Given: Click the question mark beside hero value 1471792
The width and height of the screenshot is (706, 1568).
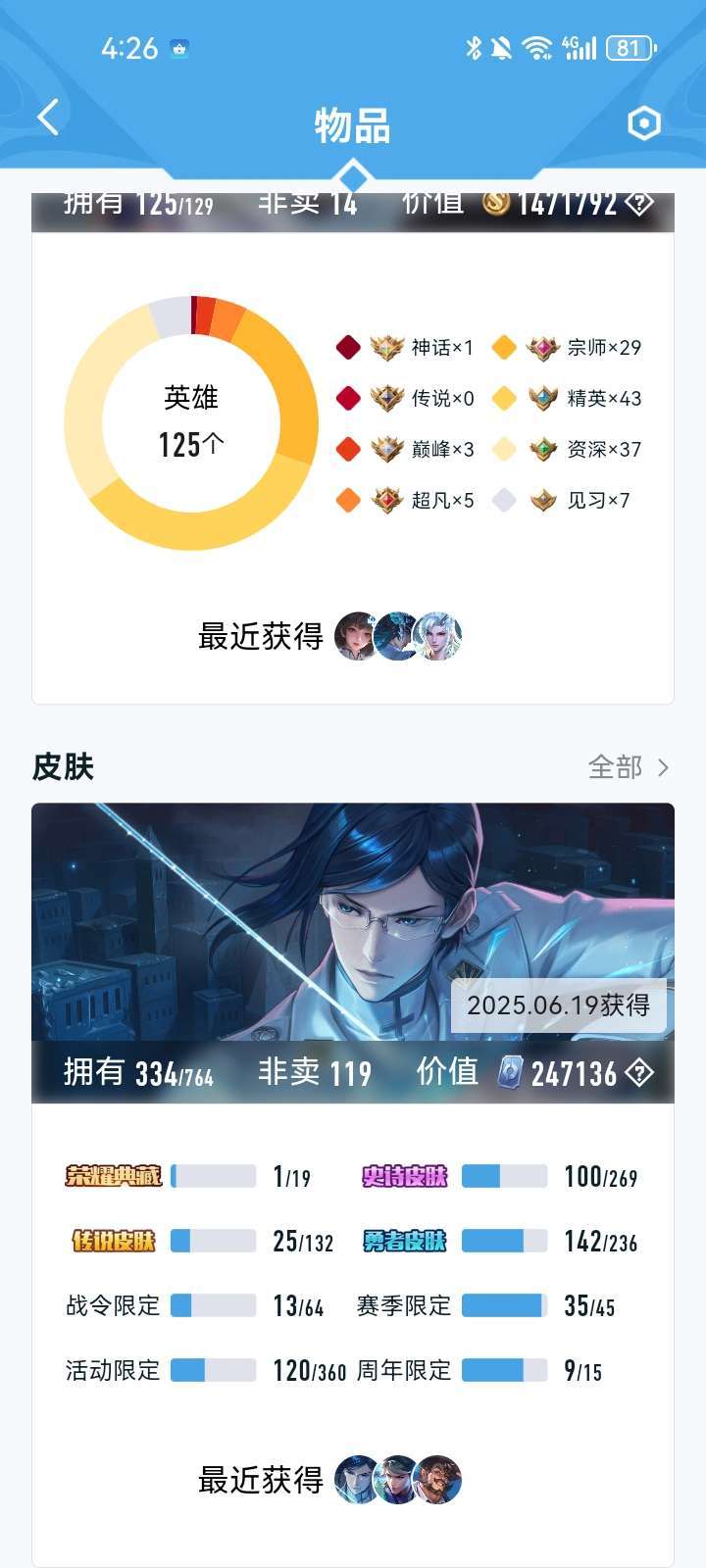Looking at the screenshot, I should pyautogui.click(x=638, y=204).
